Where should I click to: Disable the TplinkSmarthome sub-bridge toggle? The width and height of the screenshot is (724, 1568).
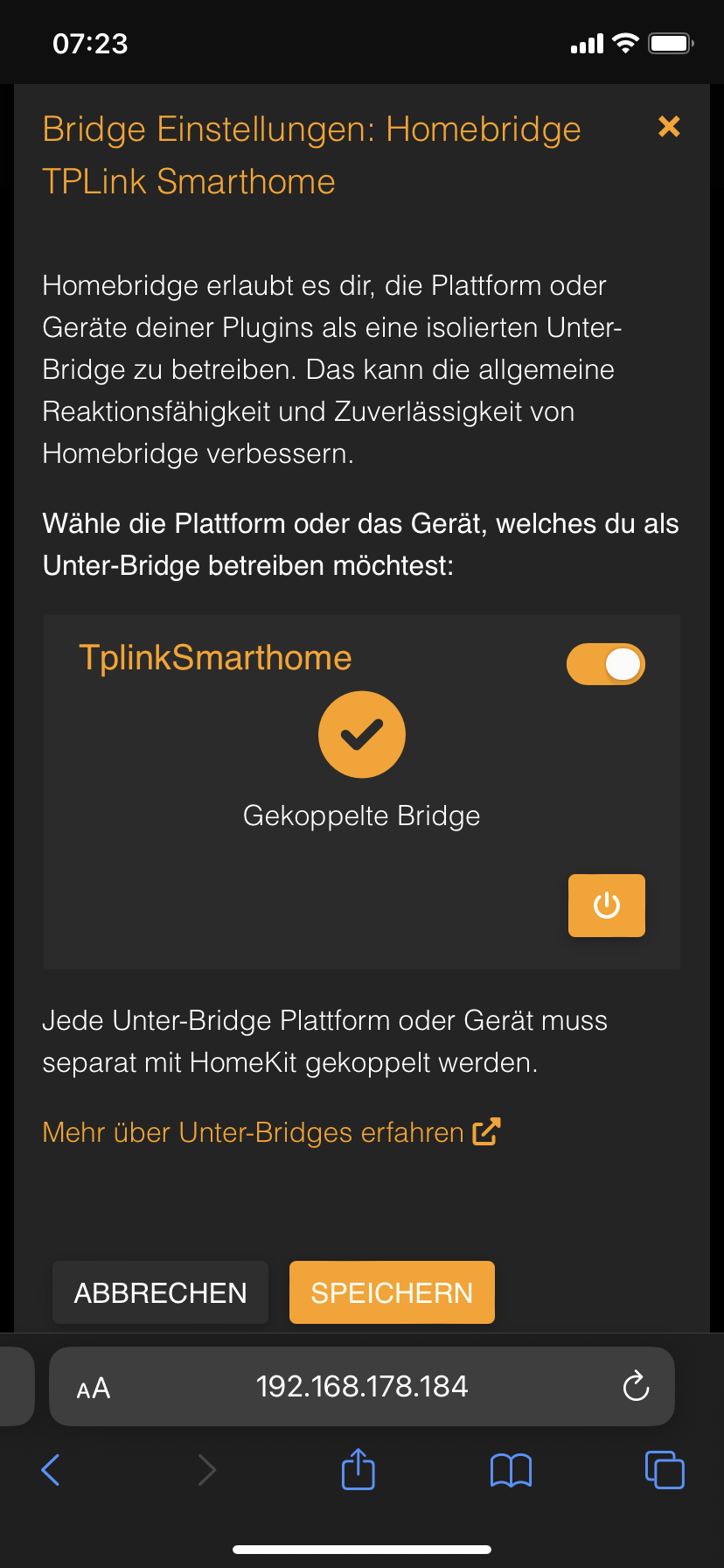click(606, 663)
